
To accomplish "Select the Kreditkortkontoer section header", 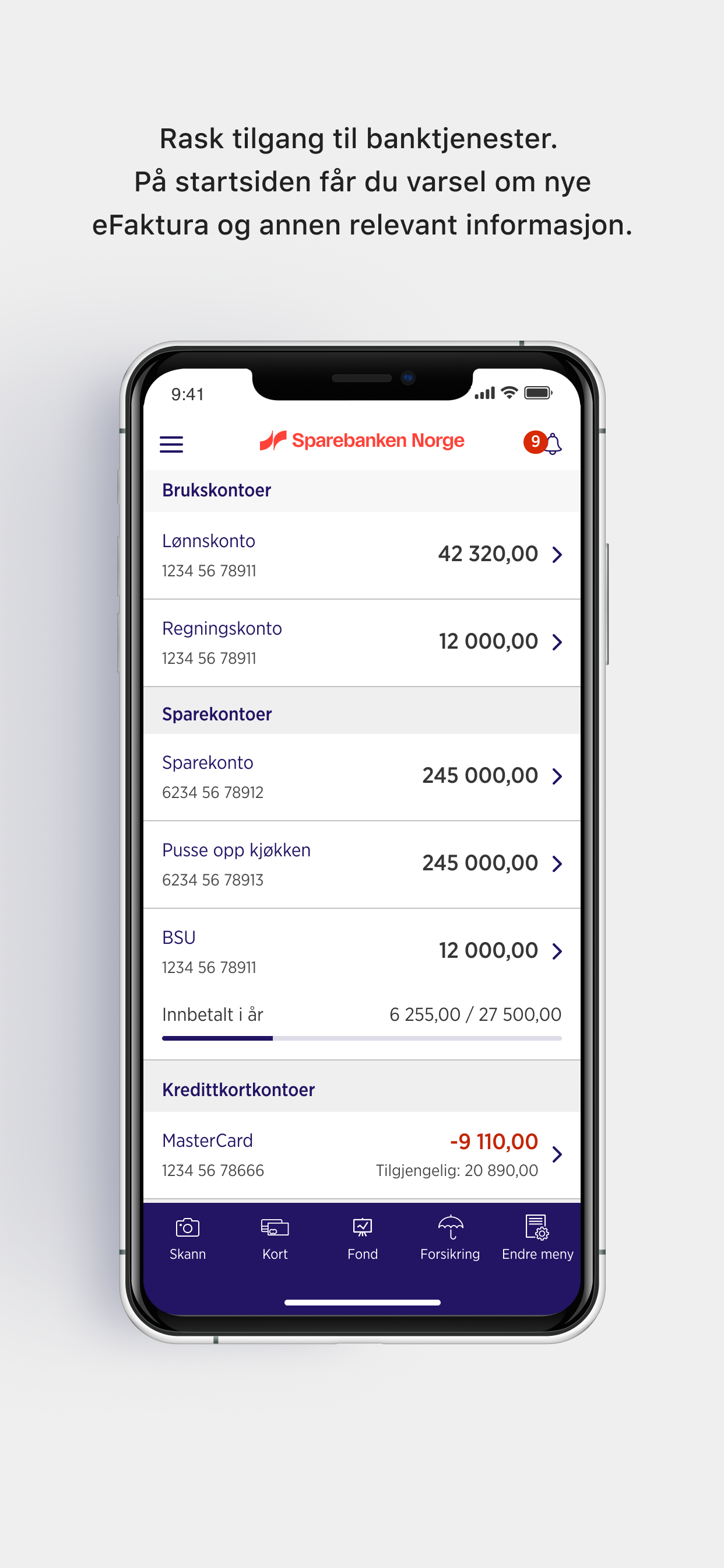I will (238, 1089).
